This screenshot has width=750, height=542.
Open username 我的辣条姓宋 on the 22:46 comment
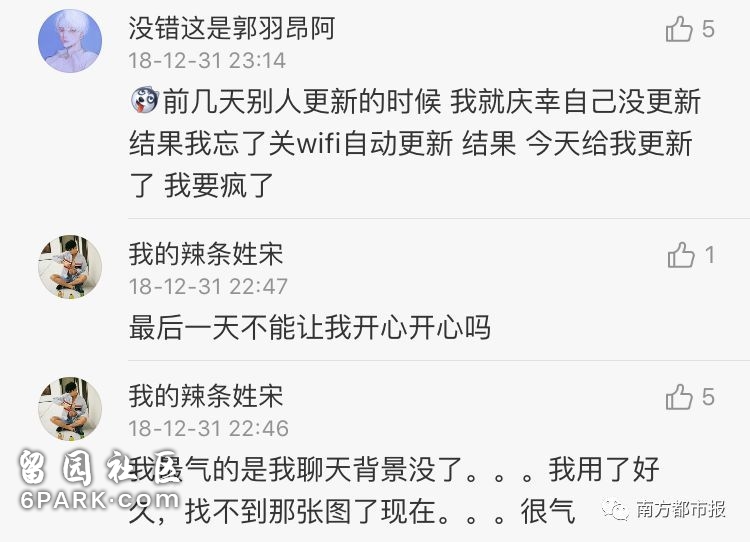coord(206,396)
